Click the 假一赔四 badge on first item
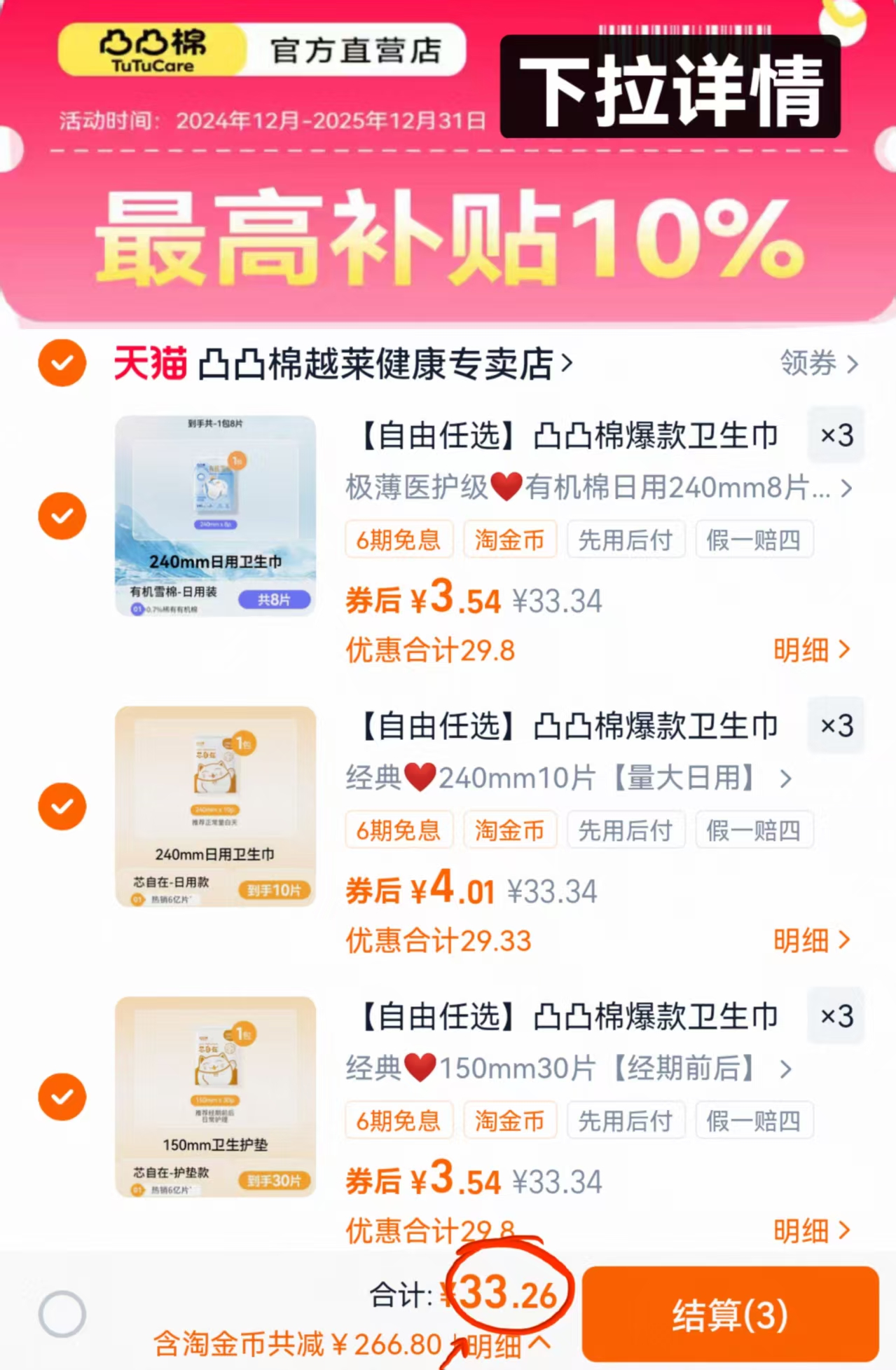The height and width of the screenshot is (1370, 896). click(x=754, y=540)
